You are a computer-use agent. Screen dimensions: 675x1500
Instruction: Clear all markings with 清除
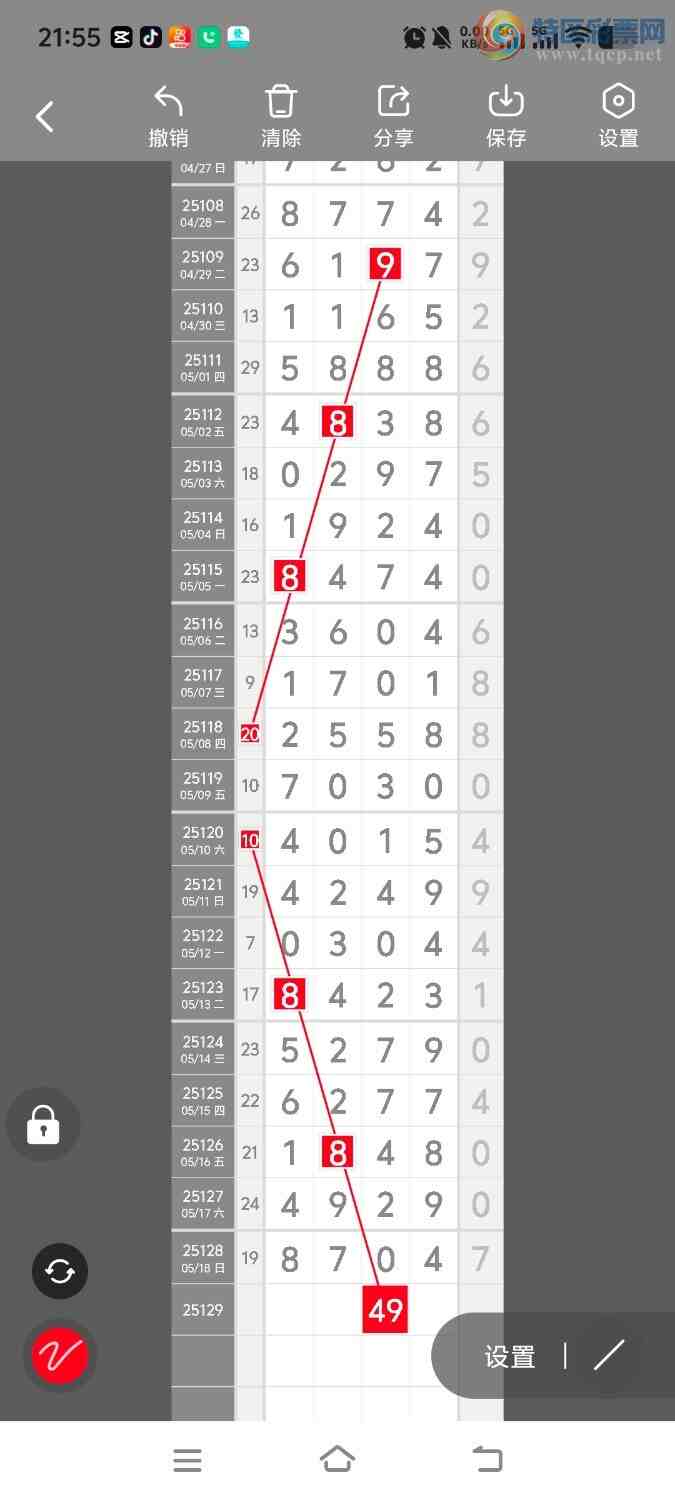pyautogui.click(x=281, y=117)
